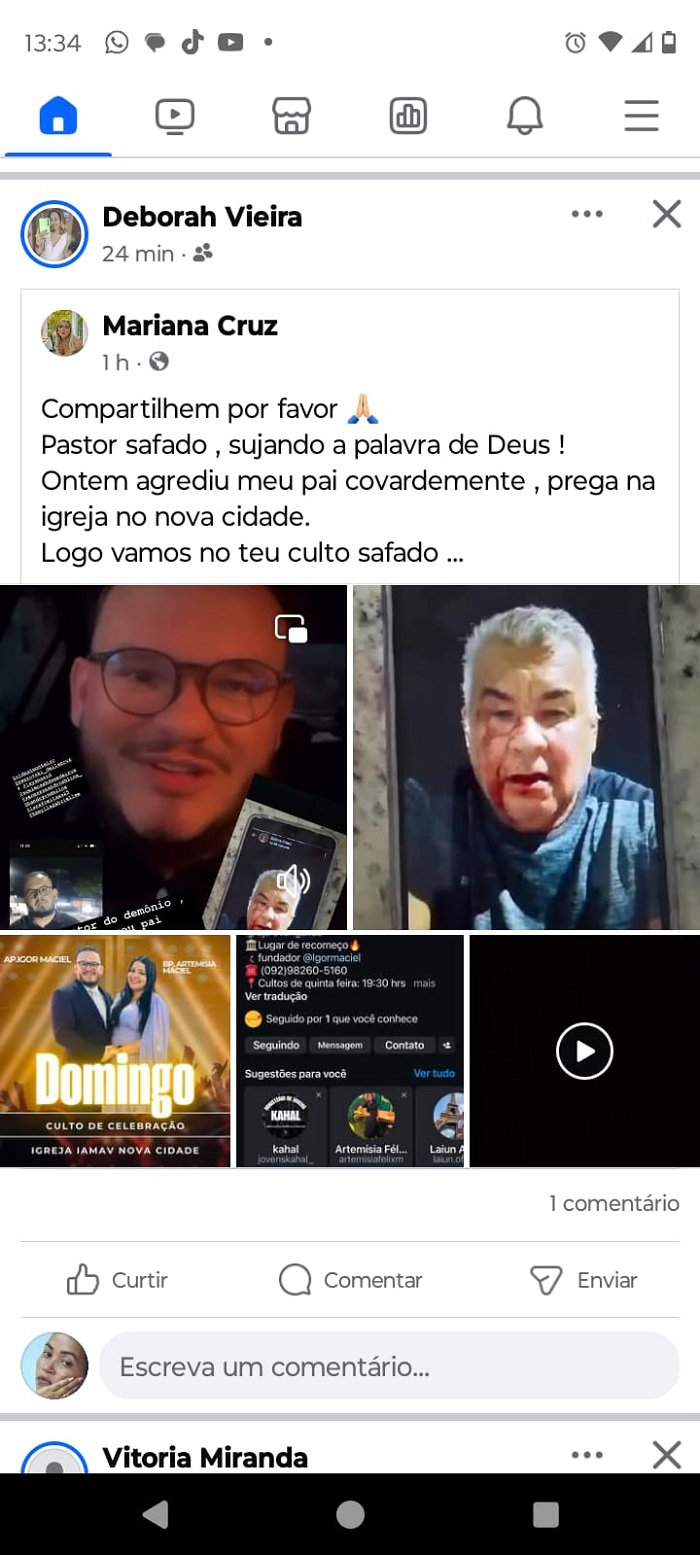Image resolution: width=700 pixels, height=1555 pixels.
Task: Open Mariana Cruz's profile
Action: point(190,326)
